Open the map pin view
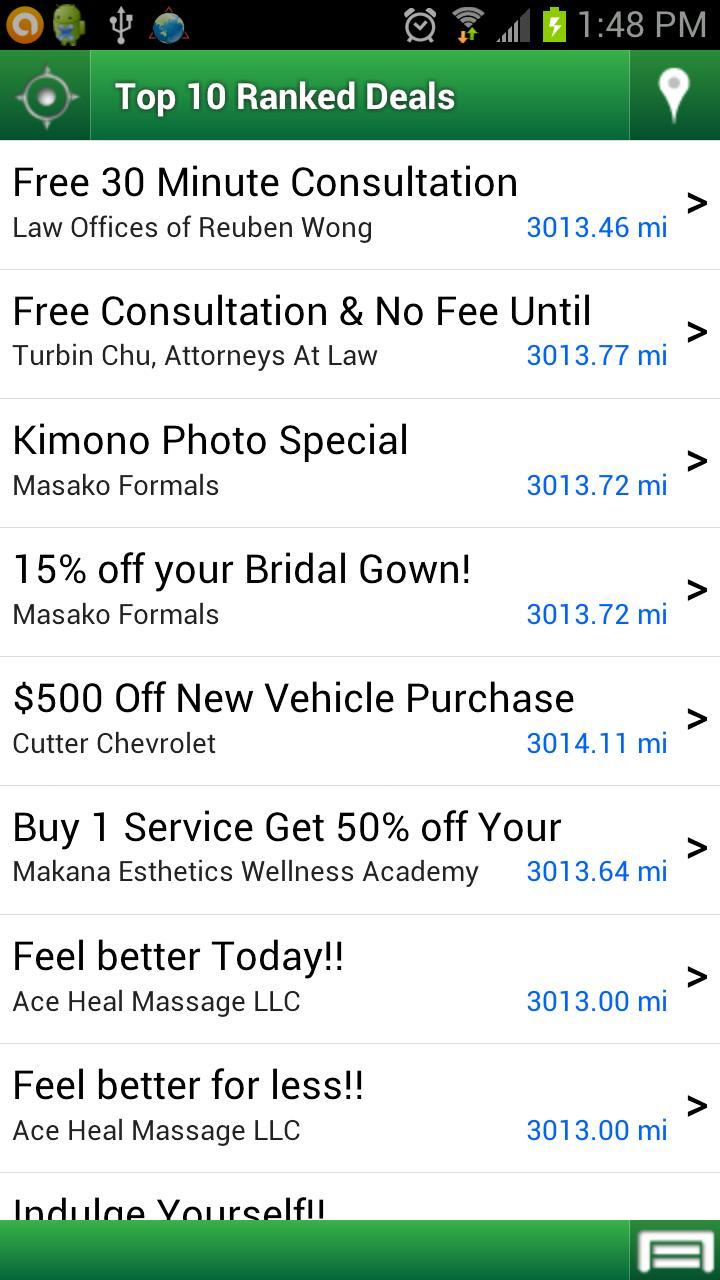 (x=674, y=96)
